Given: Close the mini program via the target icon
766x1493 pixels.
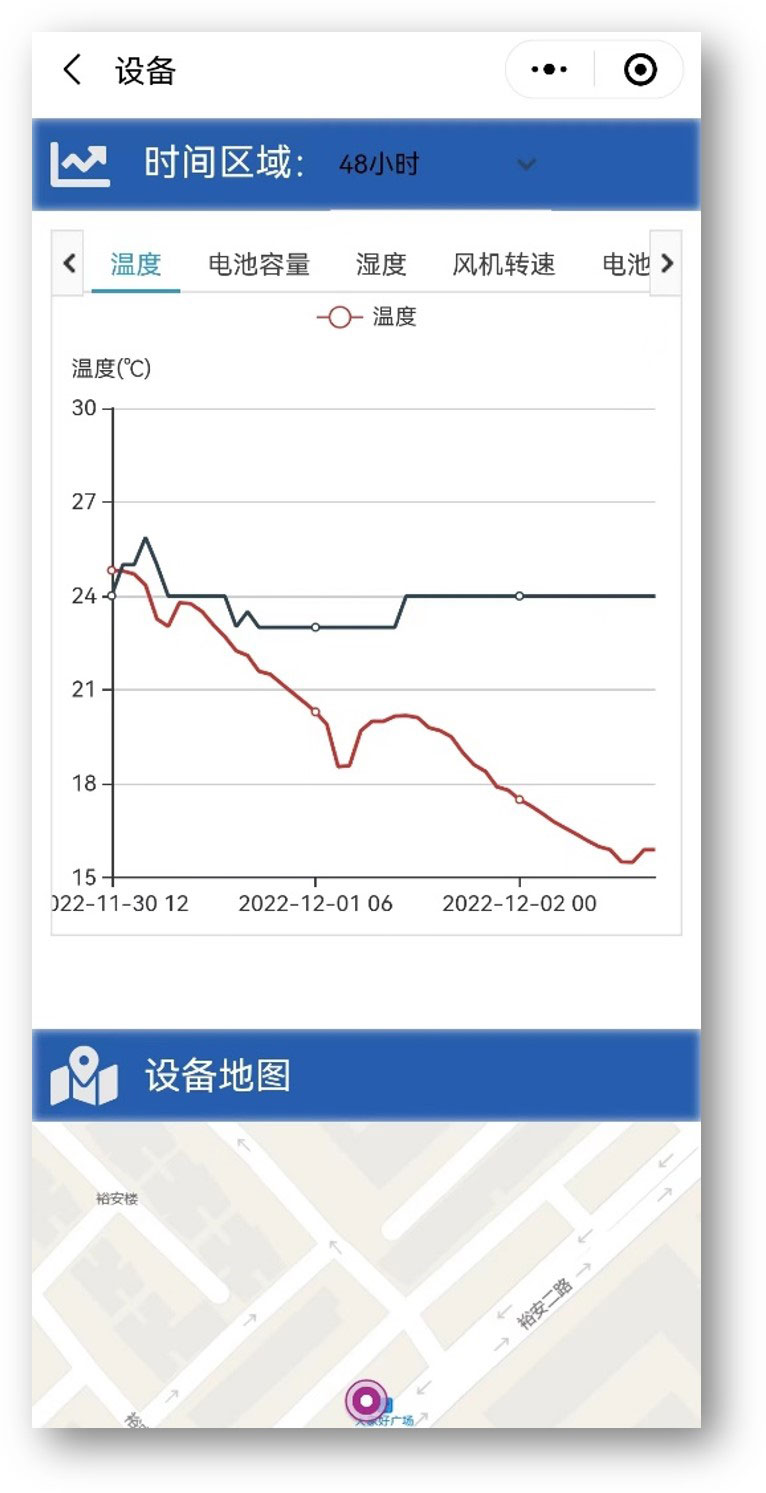Looking at the screenshot, I should pyautogui.click(x=640, y=70).
